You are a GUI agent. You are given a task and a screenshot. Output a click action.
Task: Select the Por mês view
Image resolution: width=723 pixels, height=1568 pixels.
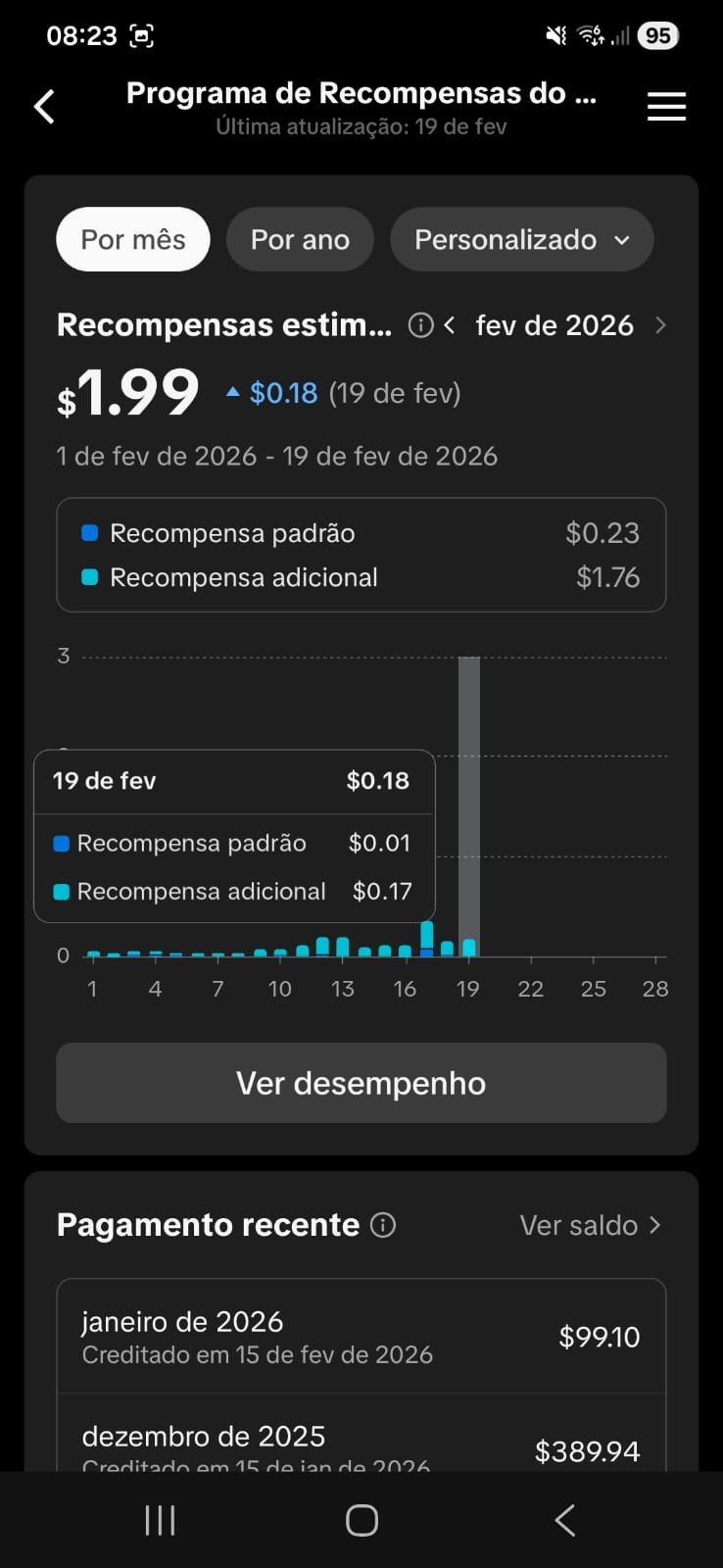133,239
